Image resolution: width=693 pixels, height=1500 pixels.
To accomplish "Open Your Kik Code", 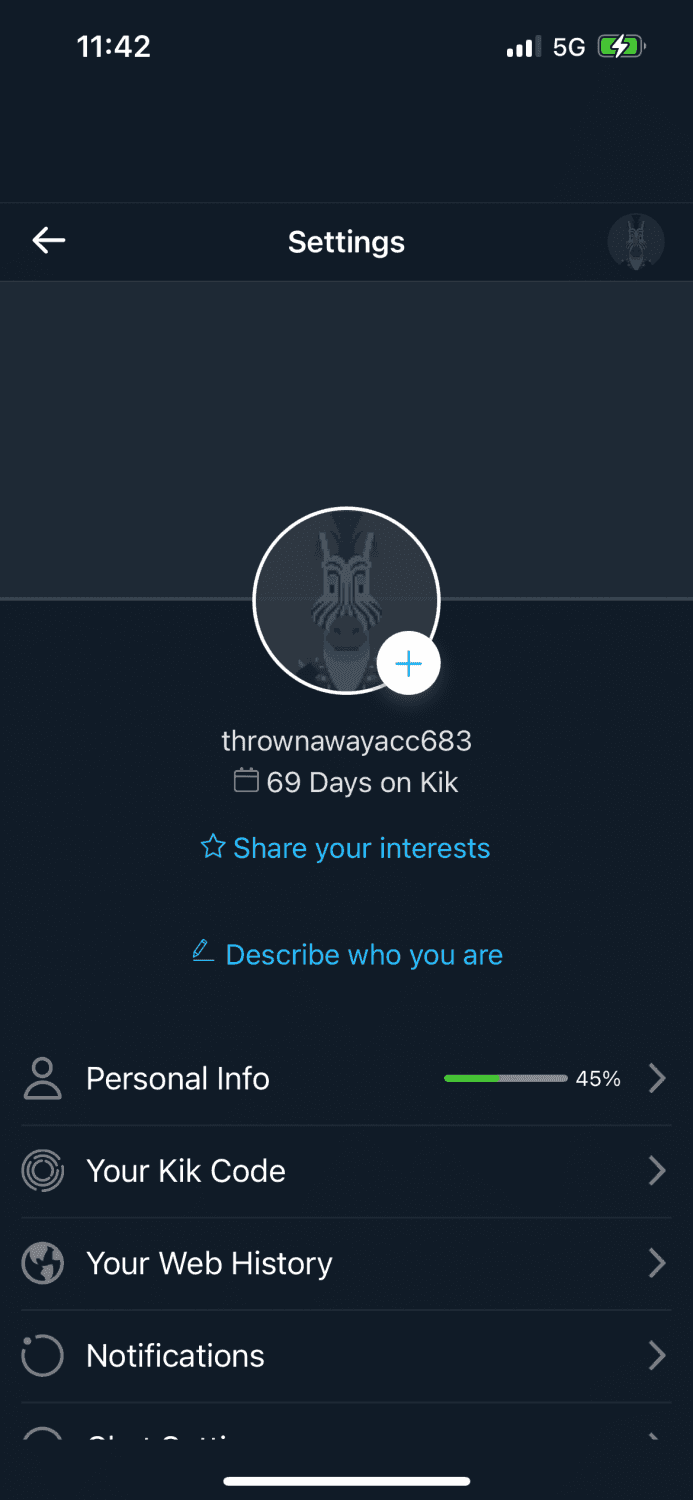I will [346, 1171].
